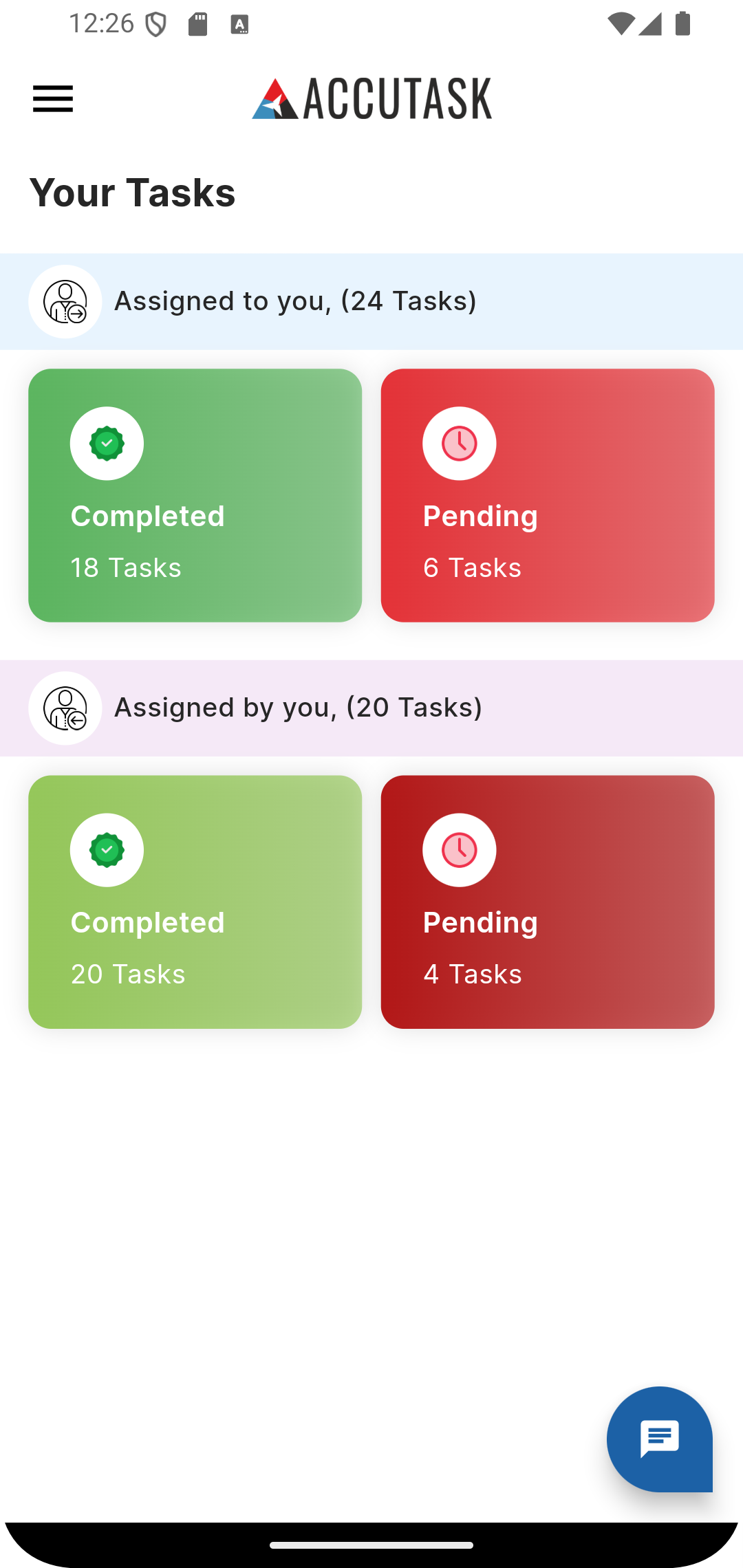Open Completed card showing 18 Tasks
Viewport: 743px width, 1568px height.
coord(195,495)
